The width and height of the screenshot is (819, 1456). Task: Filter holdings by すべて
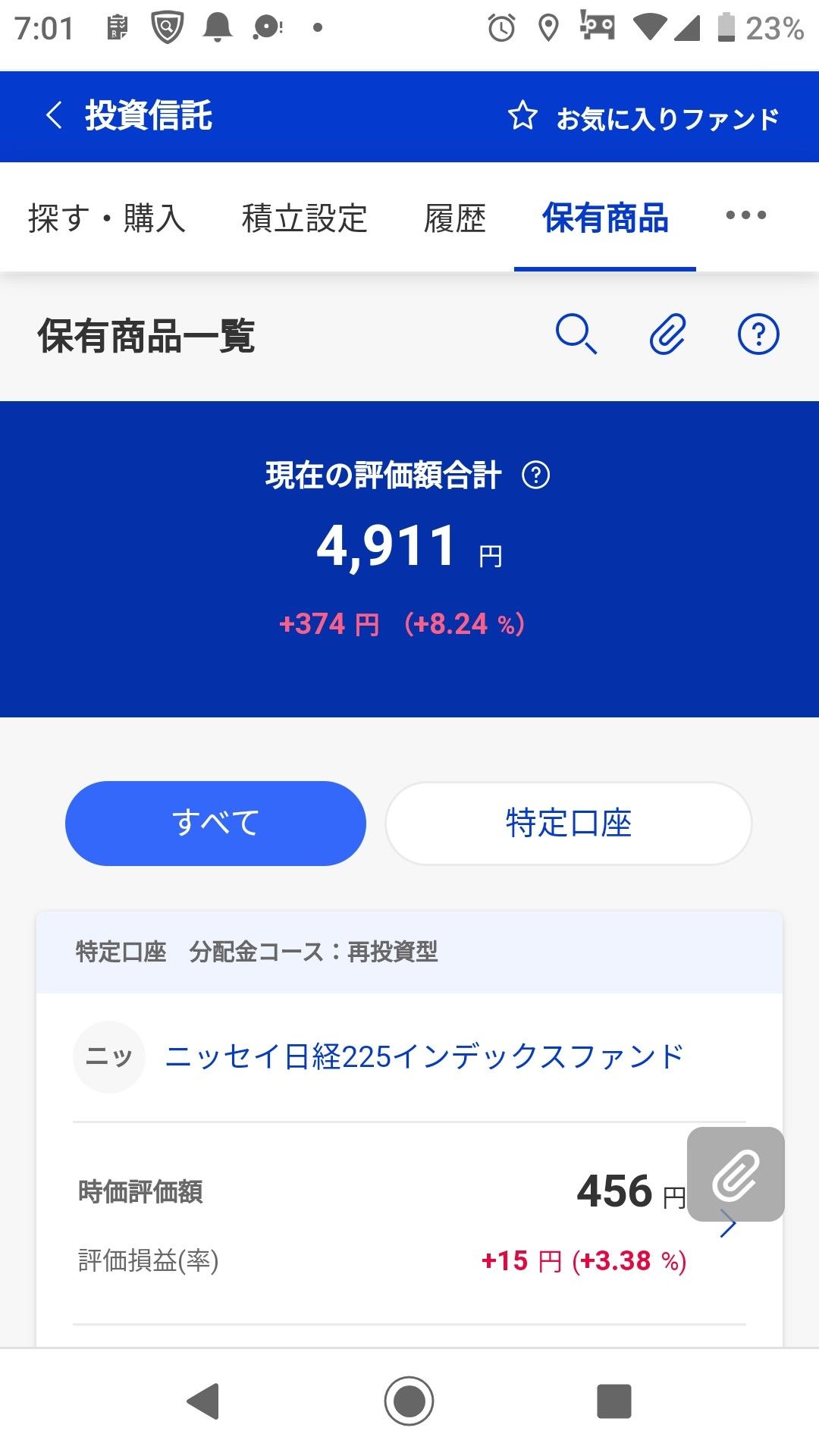[x=215, y=823]
